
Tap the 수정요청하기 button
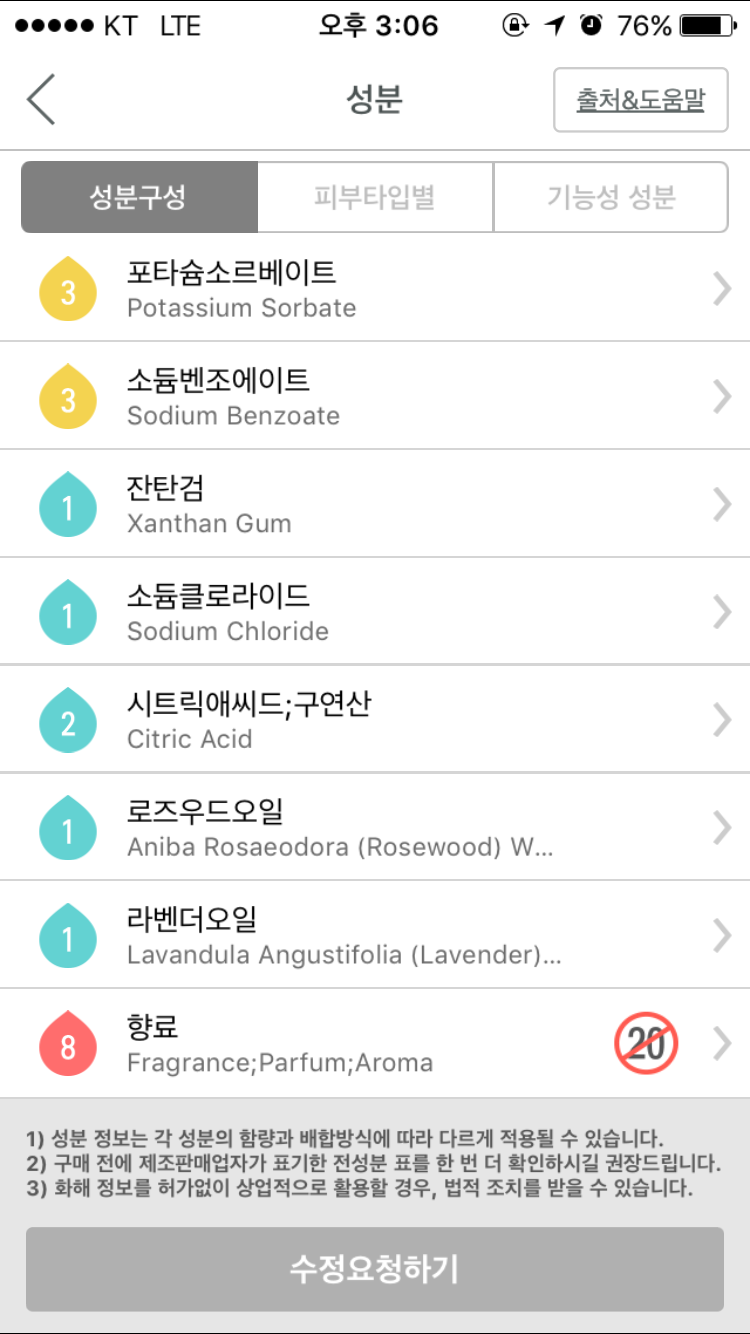(x=375, y=1269)
